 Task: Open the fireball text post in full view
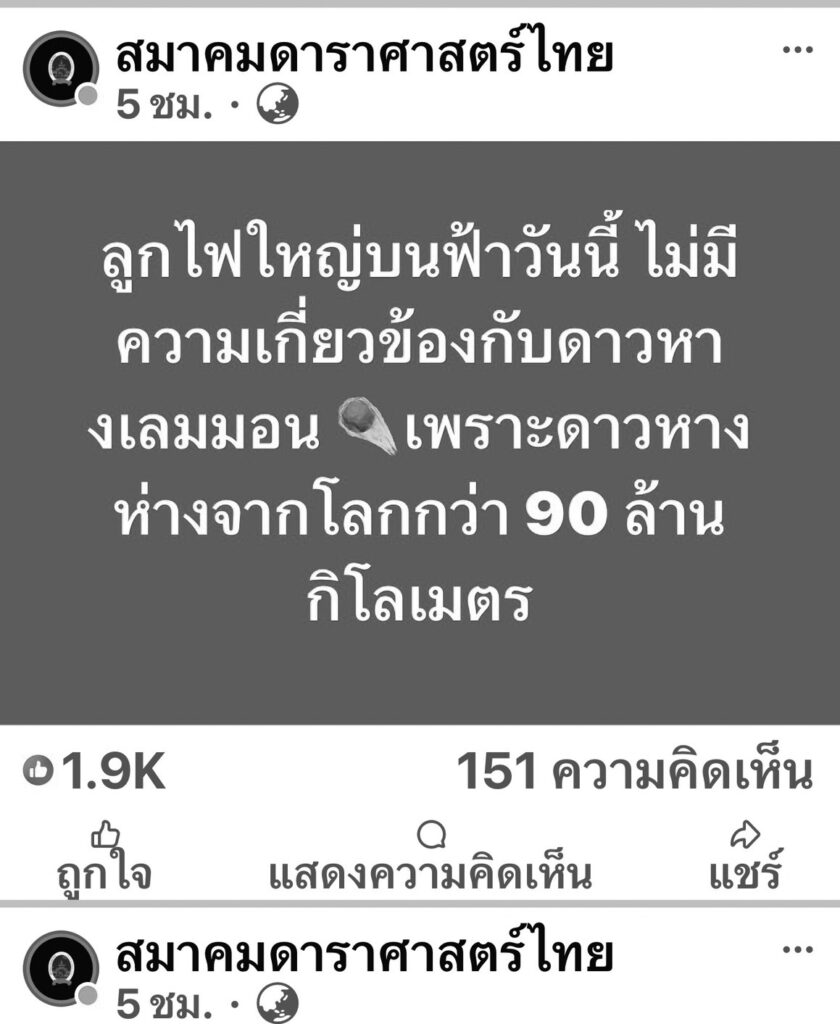[x=420, y=432]
